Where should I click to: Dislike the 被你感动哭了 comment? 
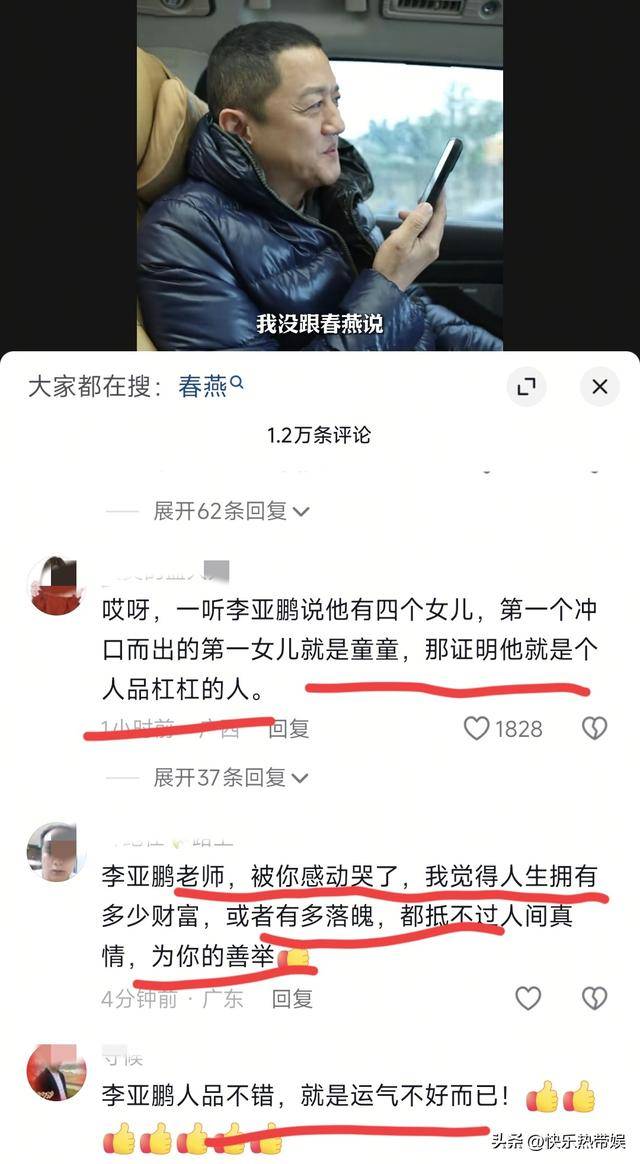(595, 997)
